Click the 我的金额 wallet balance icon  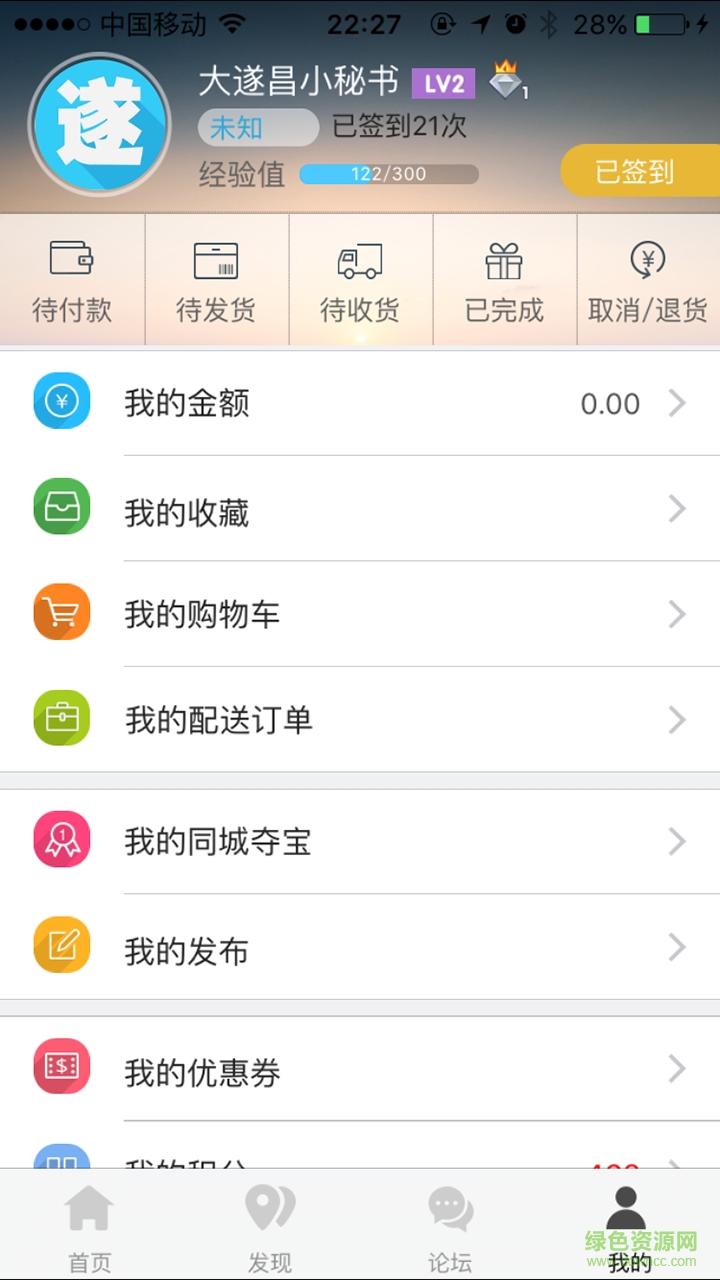pyautogui.click(x=61, y=402)
